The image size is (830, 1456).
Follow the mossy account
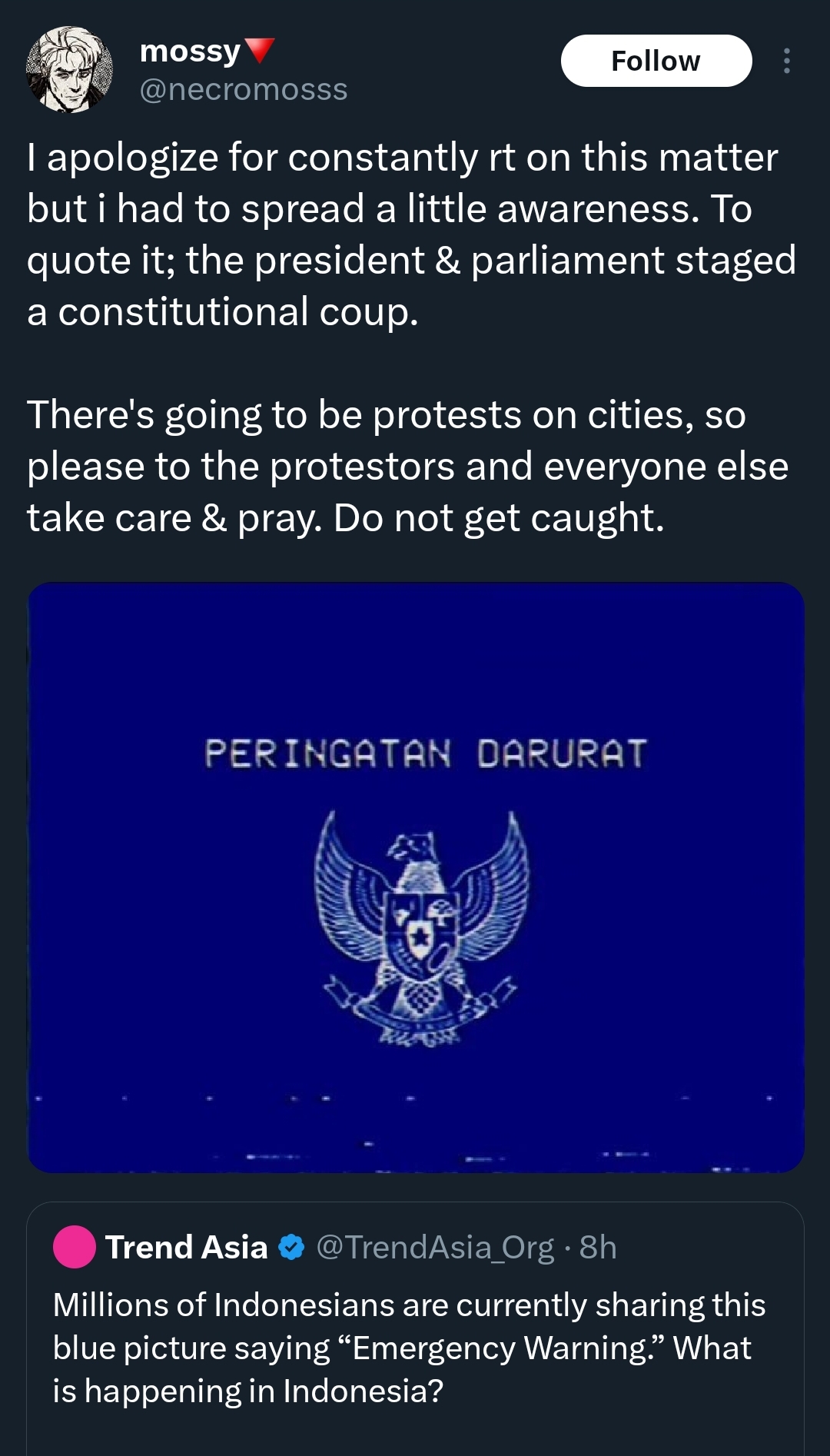pyautogui.click(x=656, y=61)
